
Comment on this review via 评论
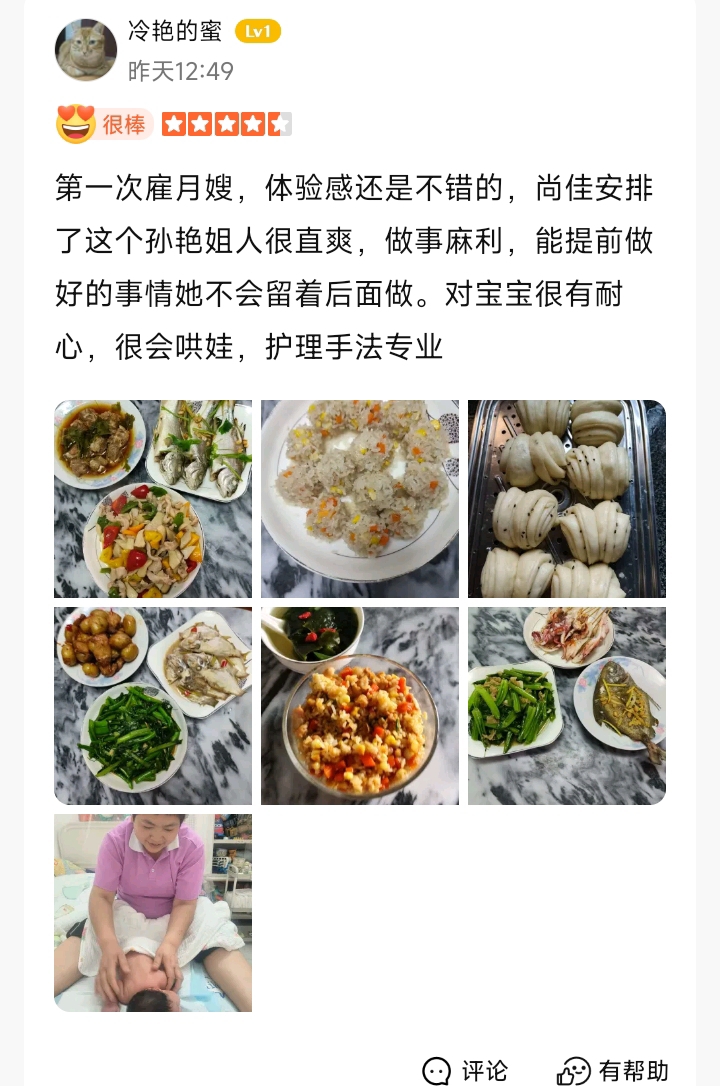[466, 1070]
